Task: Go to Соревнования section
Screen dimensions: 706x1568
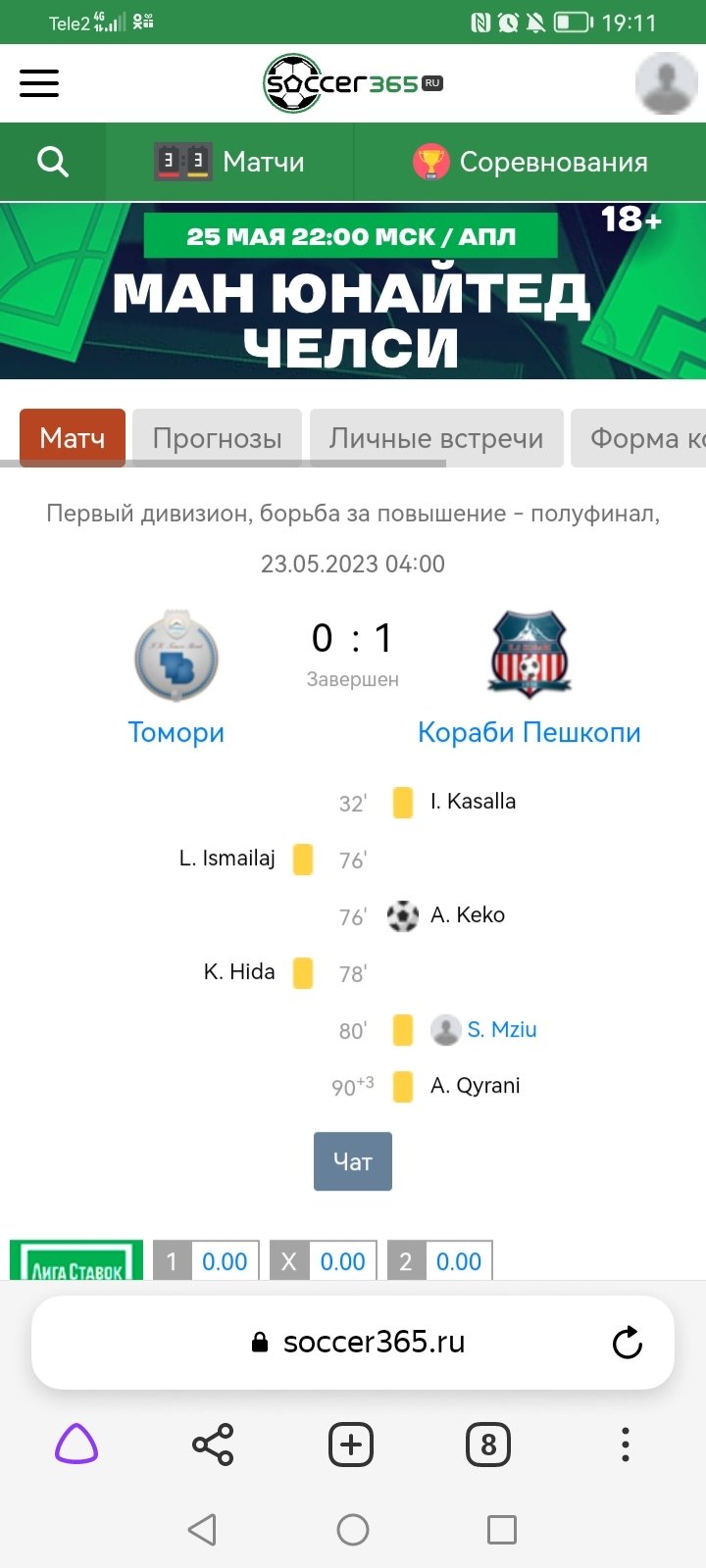Action: click(530, 162)
